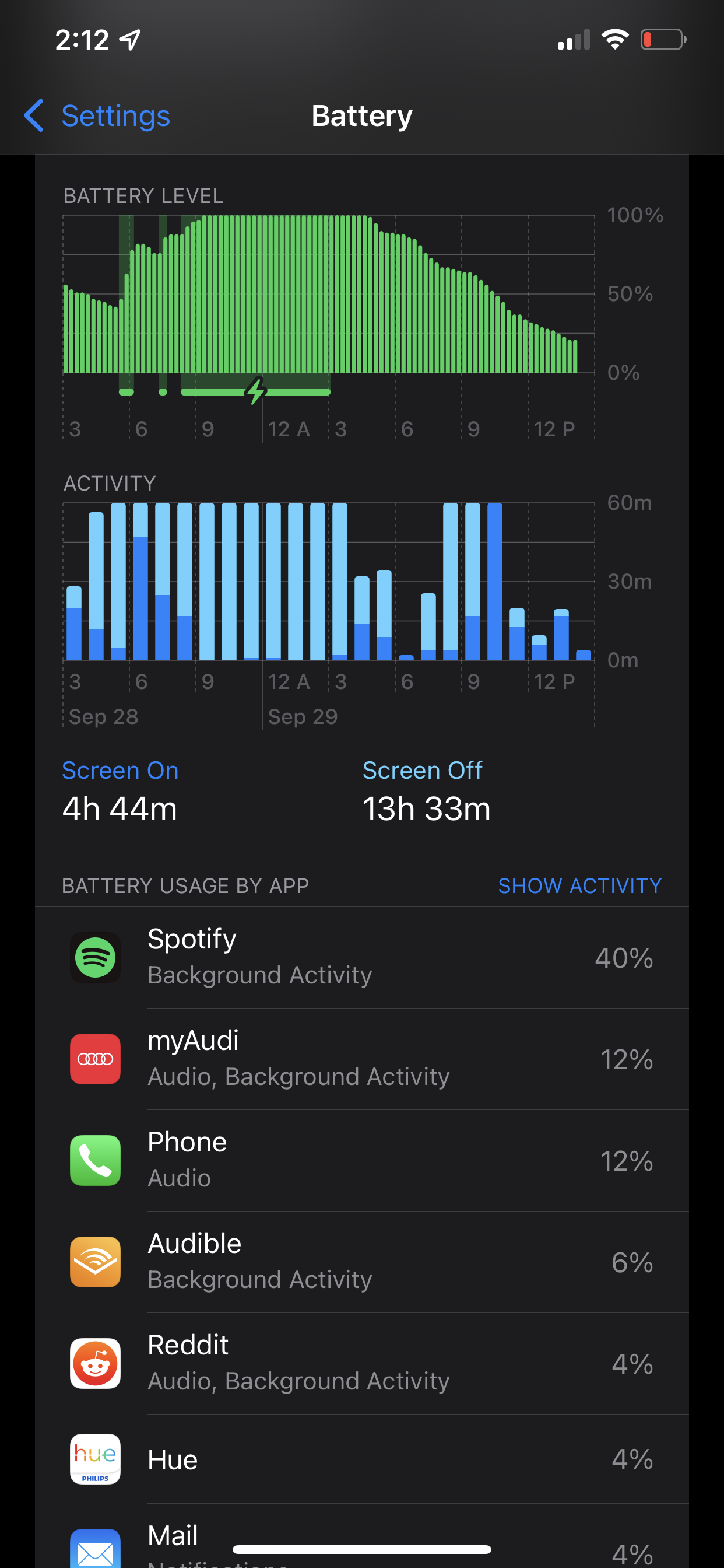This screenshot has width=724, height=1568.
Task: Select Audible in battery usage list
Action: tap(362, 1262)
